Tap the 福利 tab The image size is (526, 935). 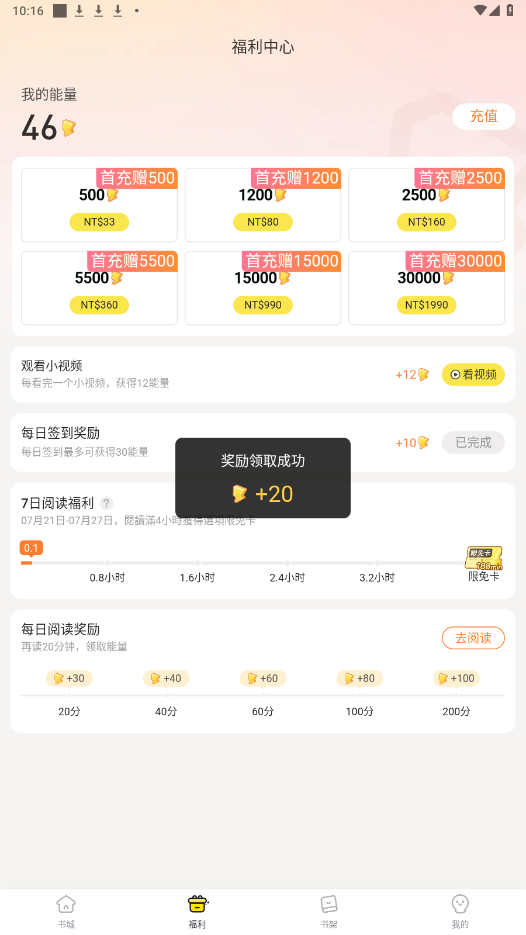[x=197, y=912]
